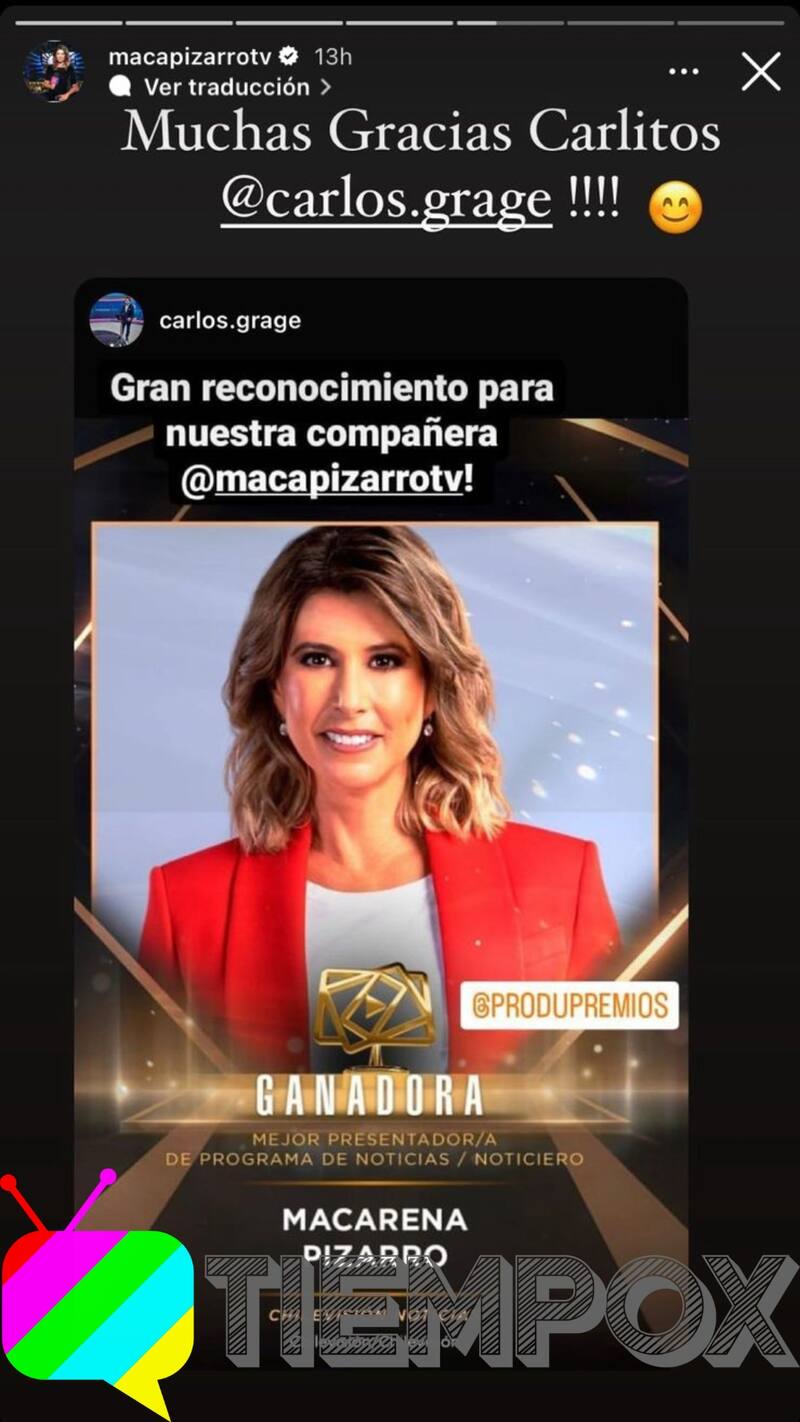Open macapizarrotv's profile picture
Image resolution: width=800 pixels, height=1422 pixels.
pos(54,72)
